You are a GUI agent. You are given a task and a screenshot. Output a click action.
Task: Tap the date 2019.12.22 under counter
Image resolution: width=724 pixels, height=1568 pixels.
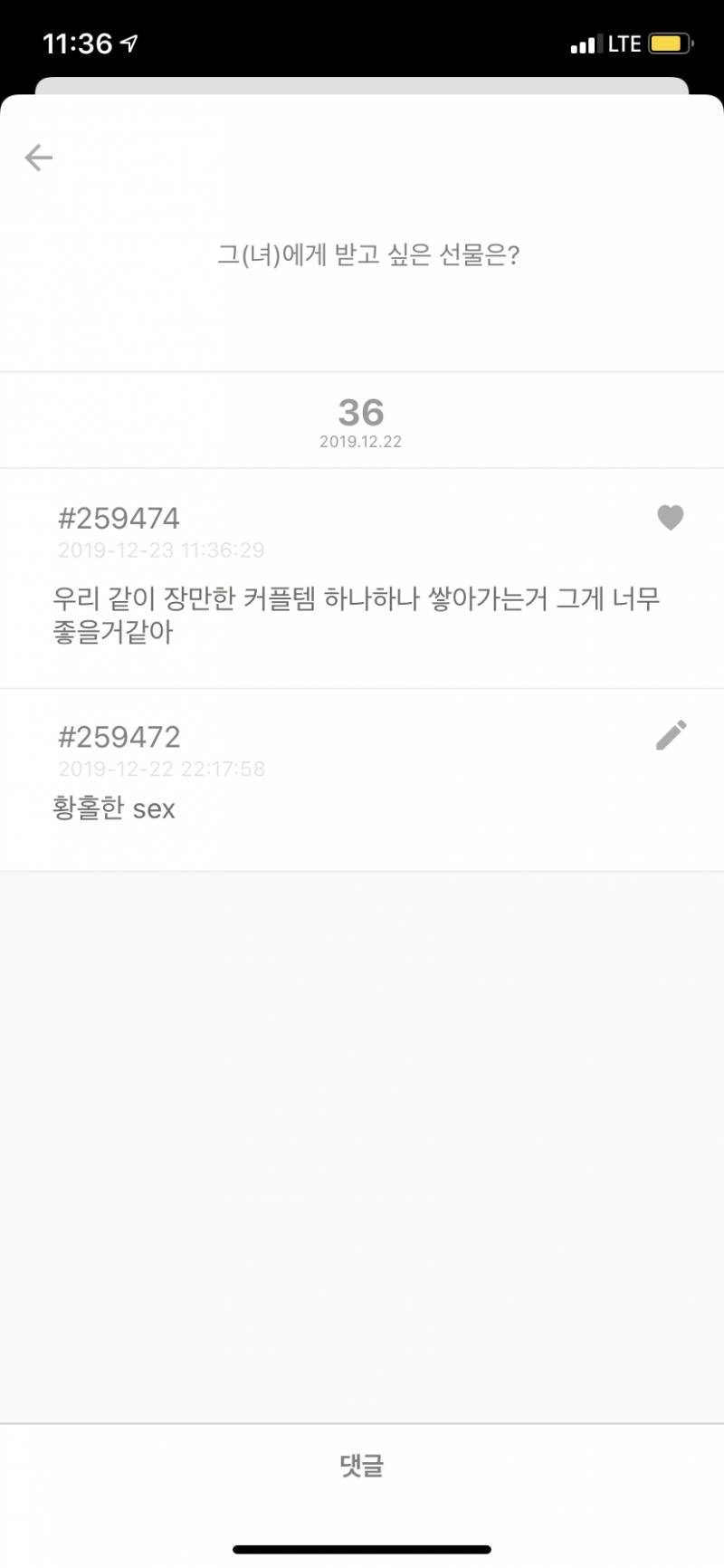[362, 443]
